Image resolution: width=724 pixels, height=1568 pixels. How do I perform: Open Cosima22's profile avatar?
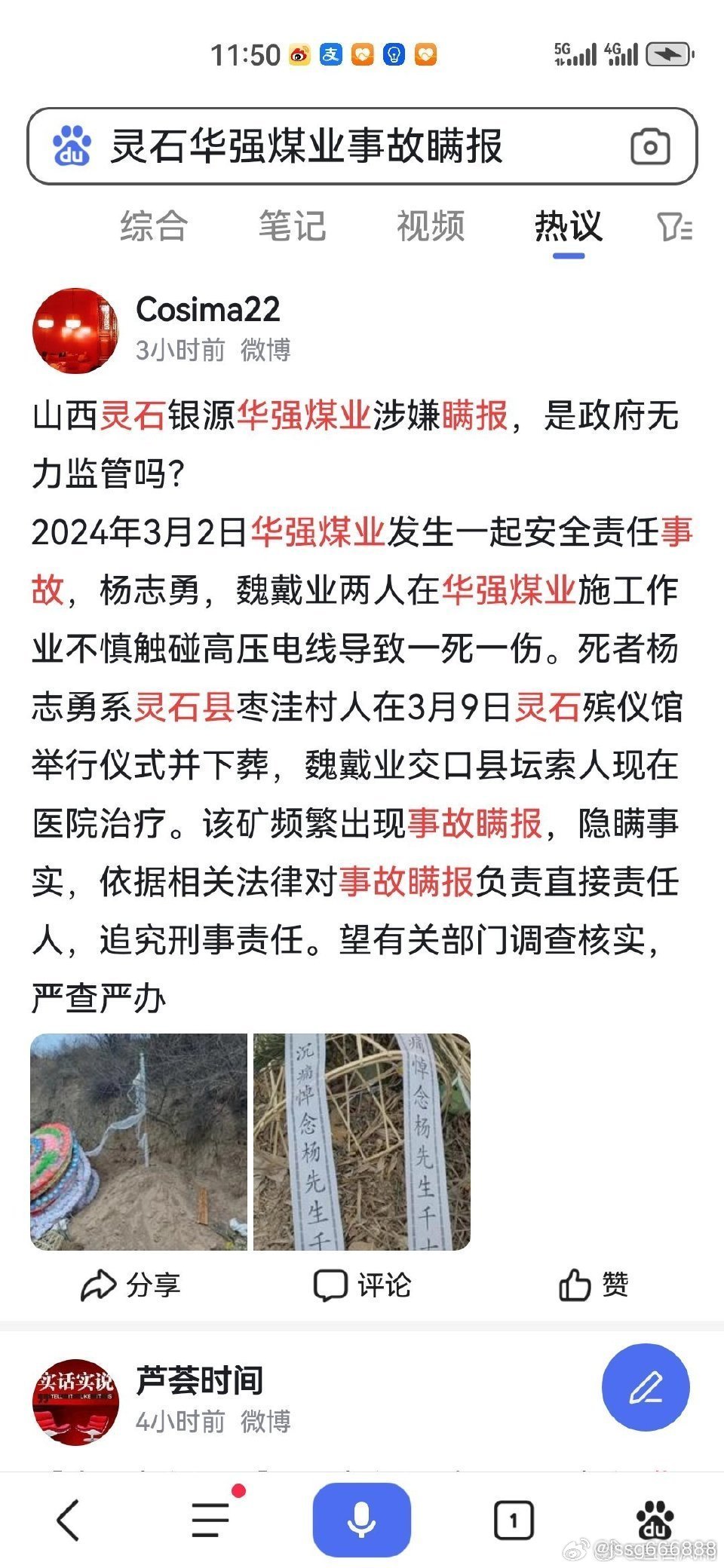[x=75, y=330]
